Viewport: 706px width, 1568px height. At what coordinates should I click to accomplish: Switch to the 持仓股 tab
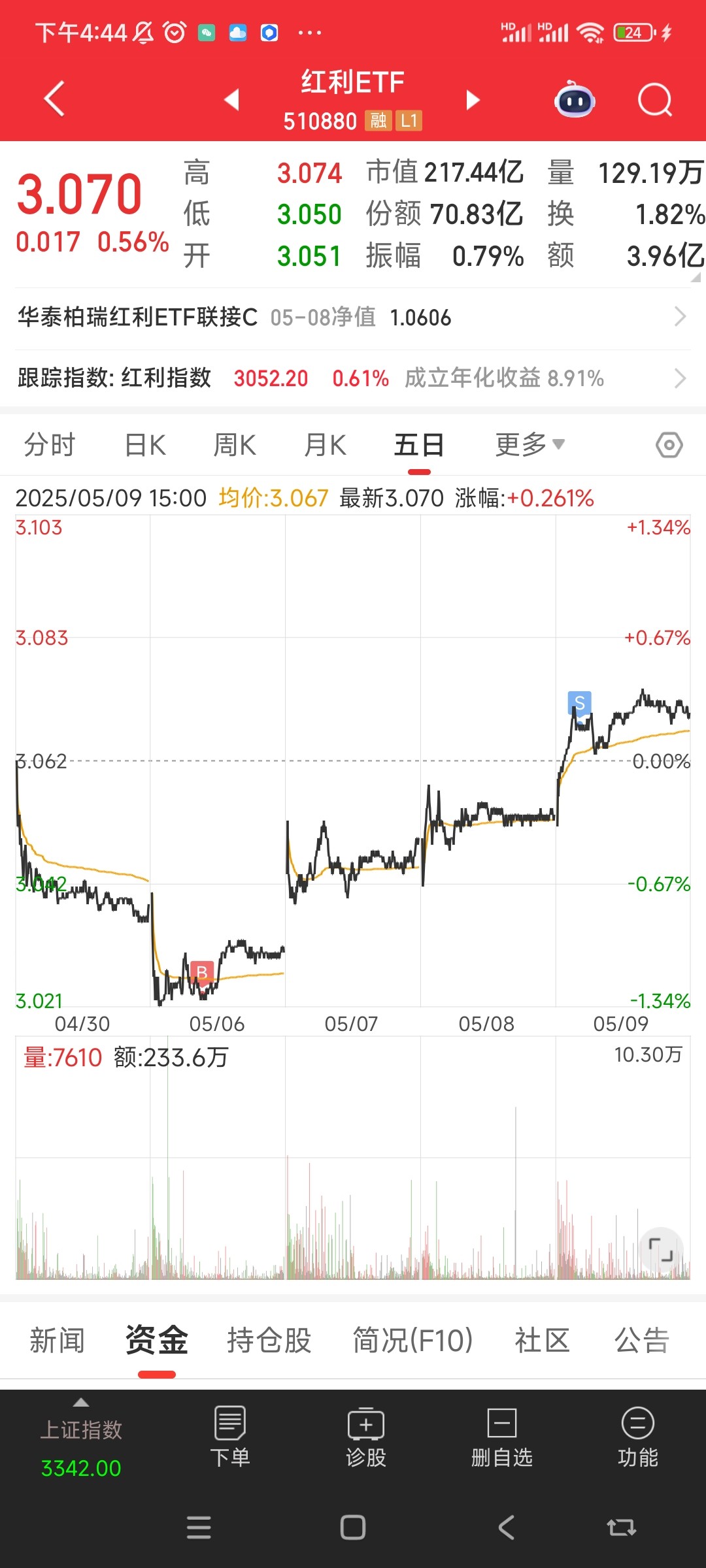(x=269, y=1341)
